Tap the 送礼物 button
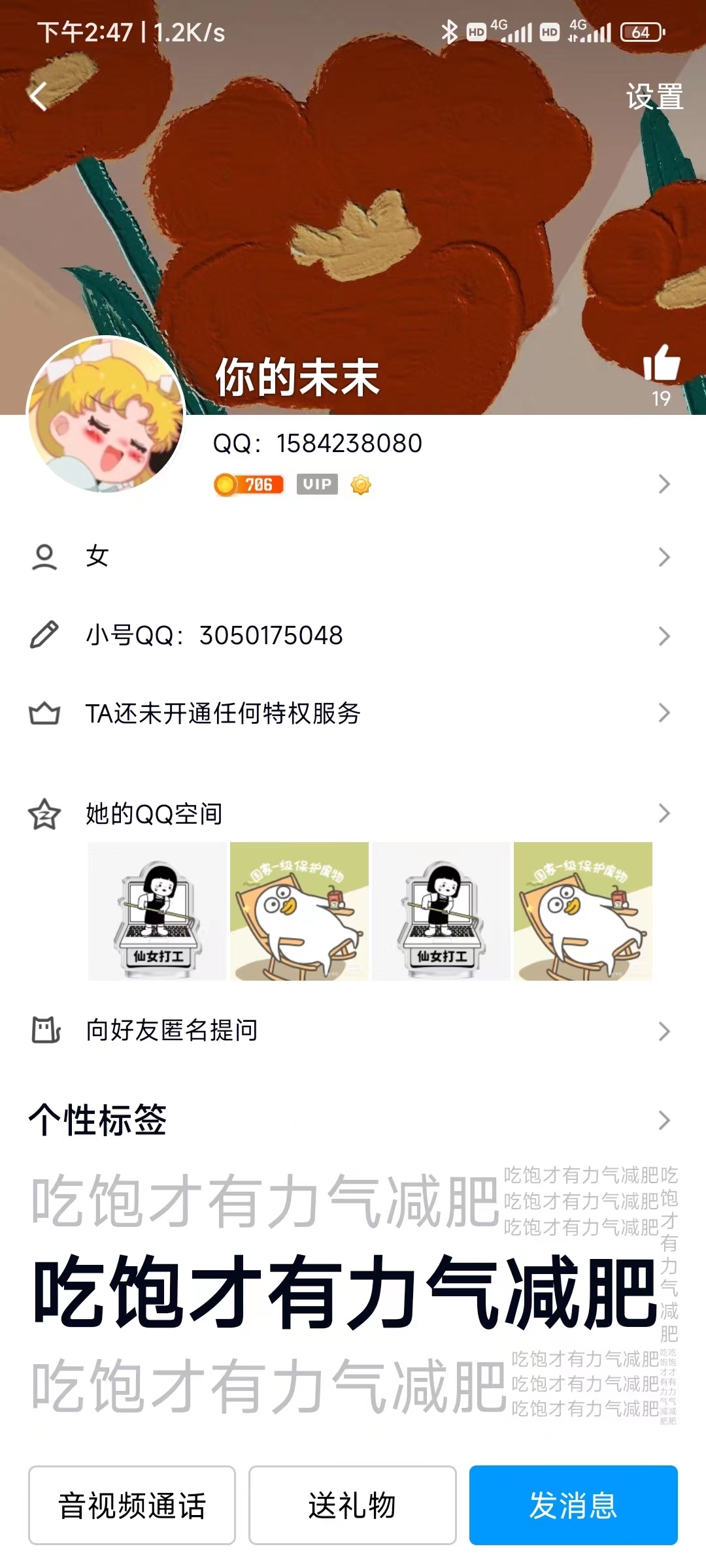 pyautogui.click(x=352, y=1505)
